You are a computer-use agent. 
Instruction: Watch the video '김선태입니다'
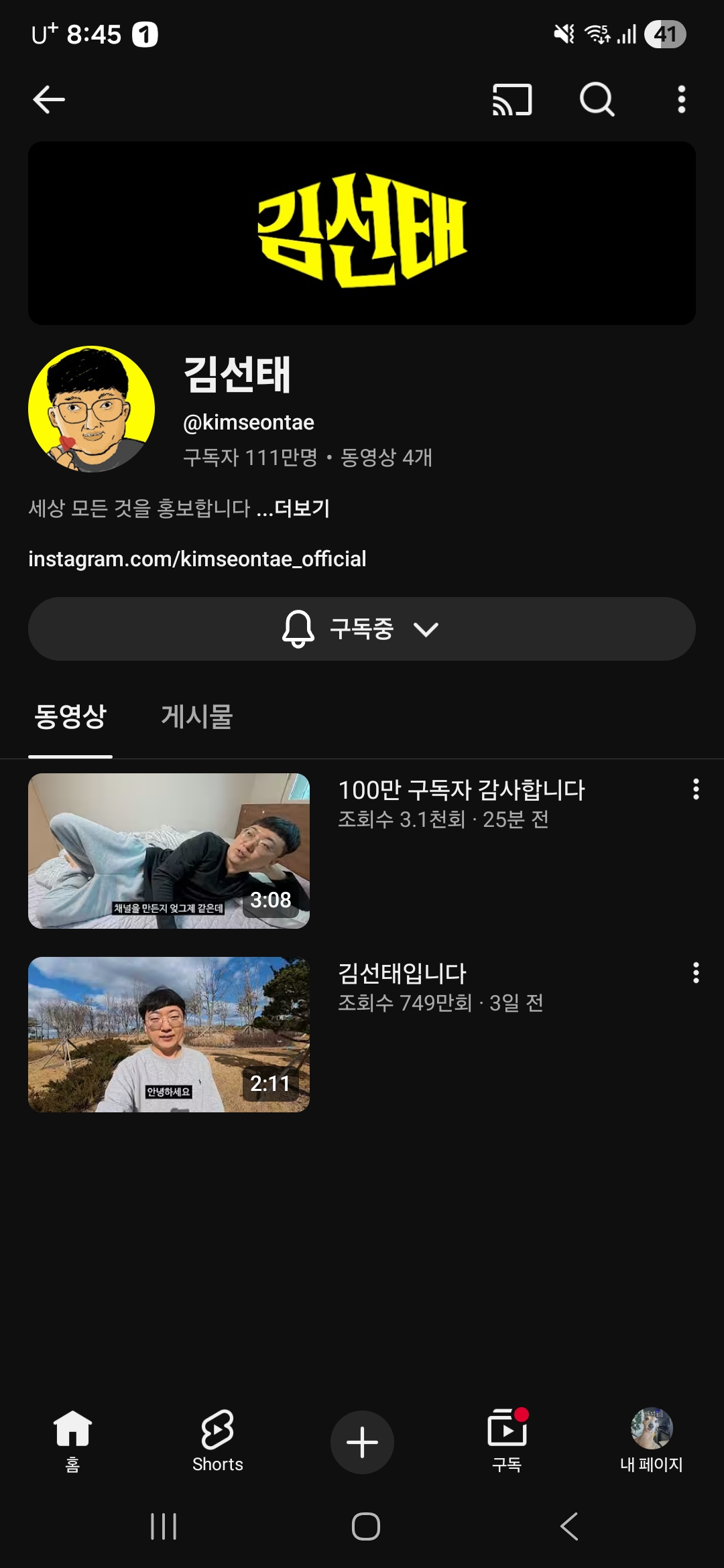[x=169, y=1034]
